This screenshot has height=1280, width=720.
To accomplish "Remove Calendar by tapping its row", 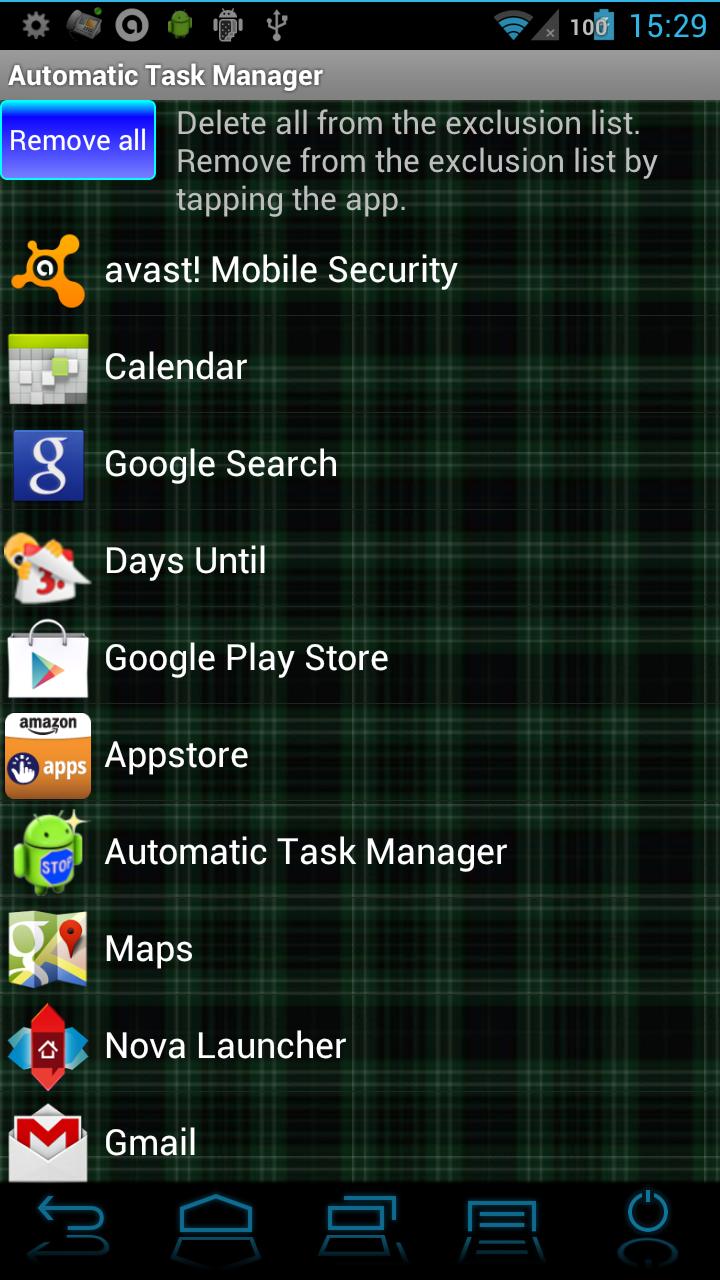I will pos(300,367).
